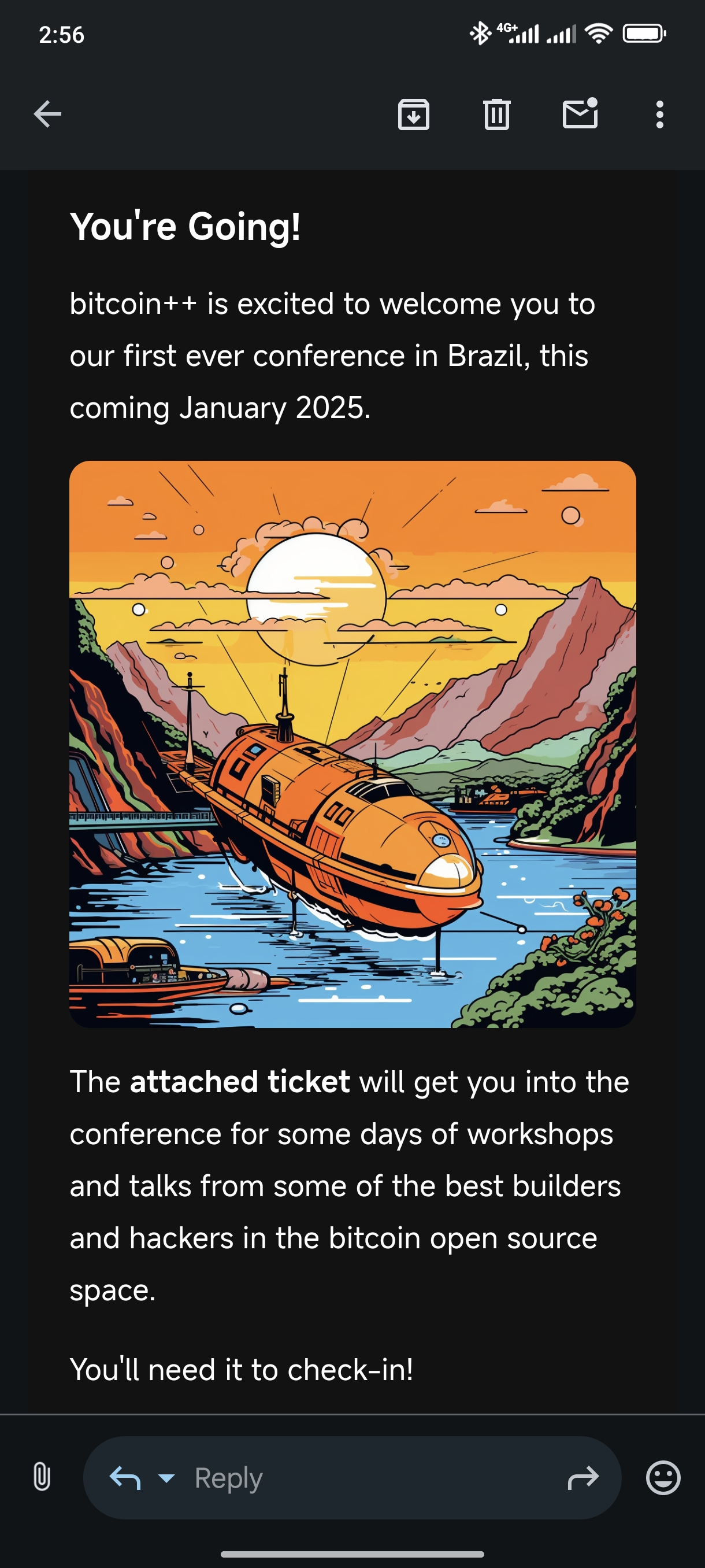The height and width of the screenshot is (1568, 705).
Task: Archive this email
Action: click(414, 114)
